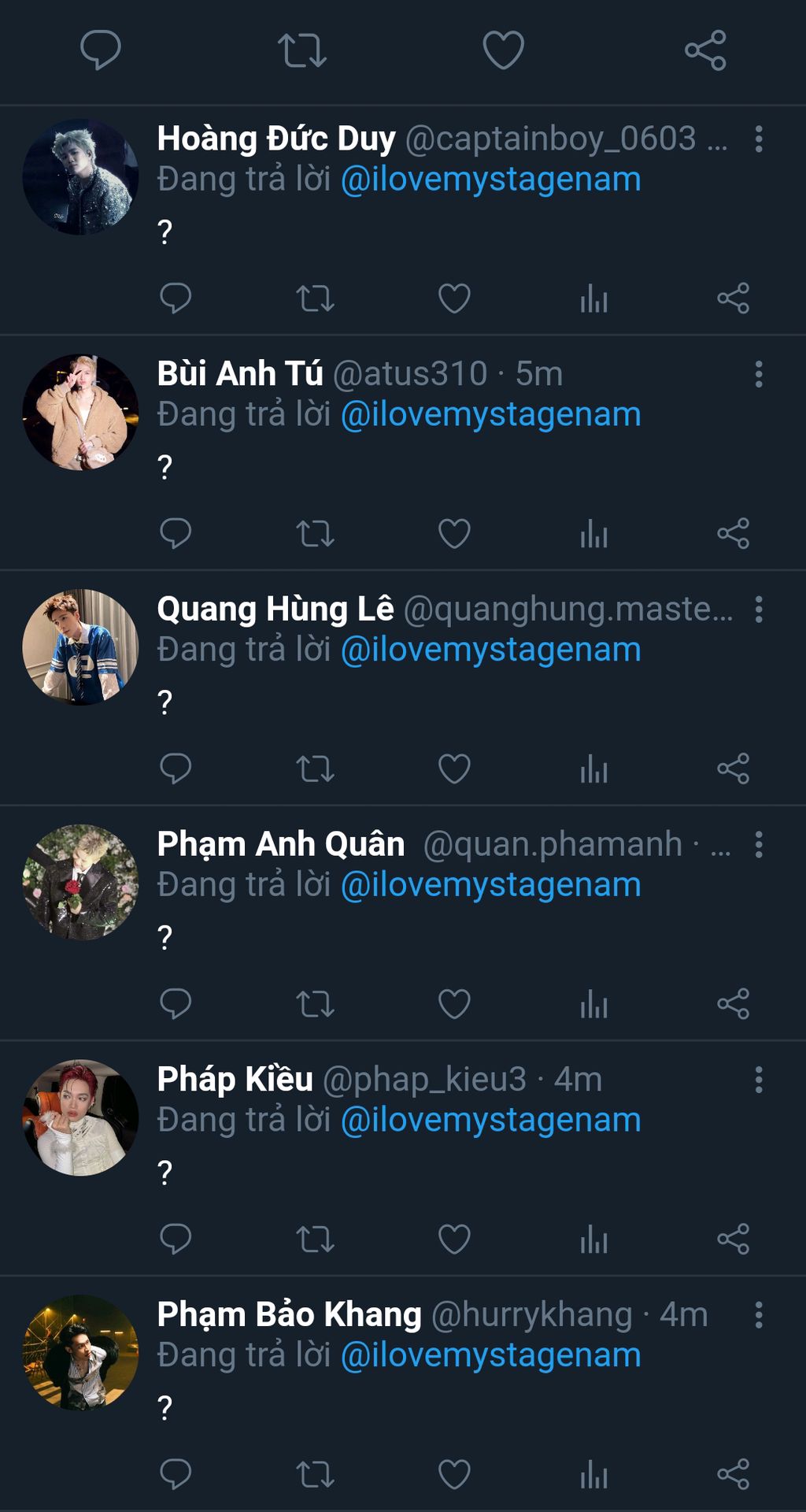
Task: Retweet Bùi Anh Tú's reply
Action: click(315, 534)
